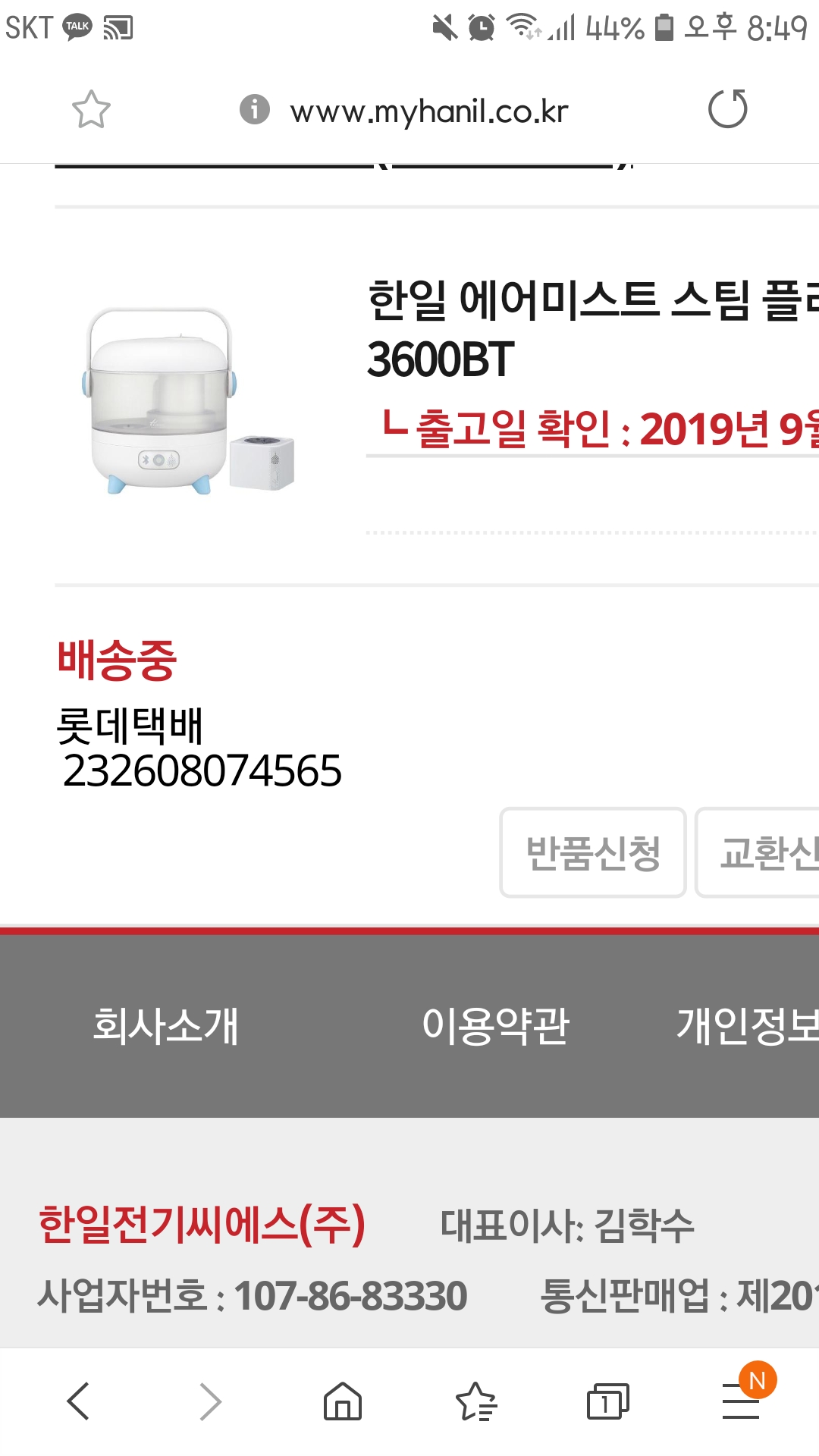This screenshot has width=819, height=1456.
Task: Open 회사소개 company introduction
Action: coord(165,1025)
